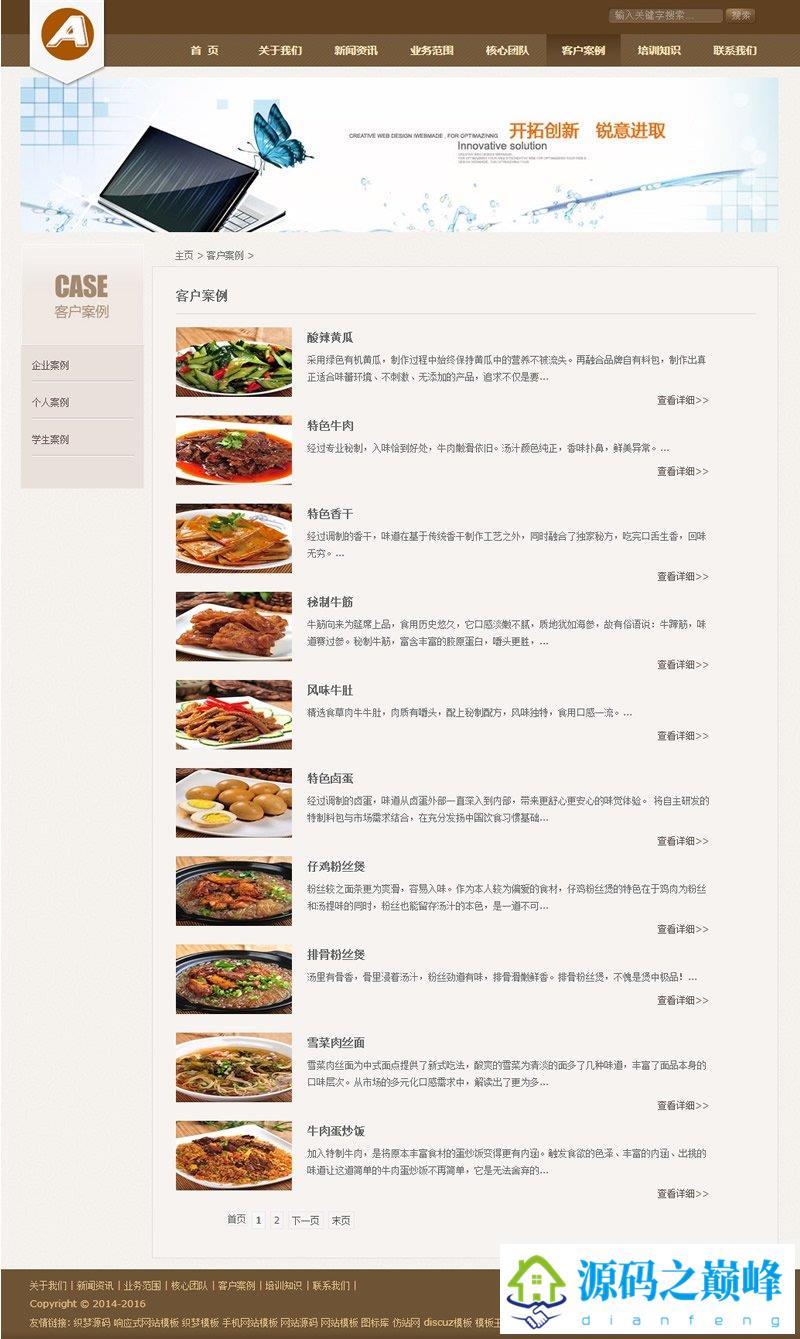The width and height of the screenshot is (800, 1339).
Task: Open the 新闻资讯 nav item
Action: (x=356, y=50)
